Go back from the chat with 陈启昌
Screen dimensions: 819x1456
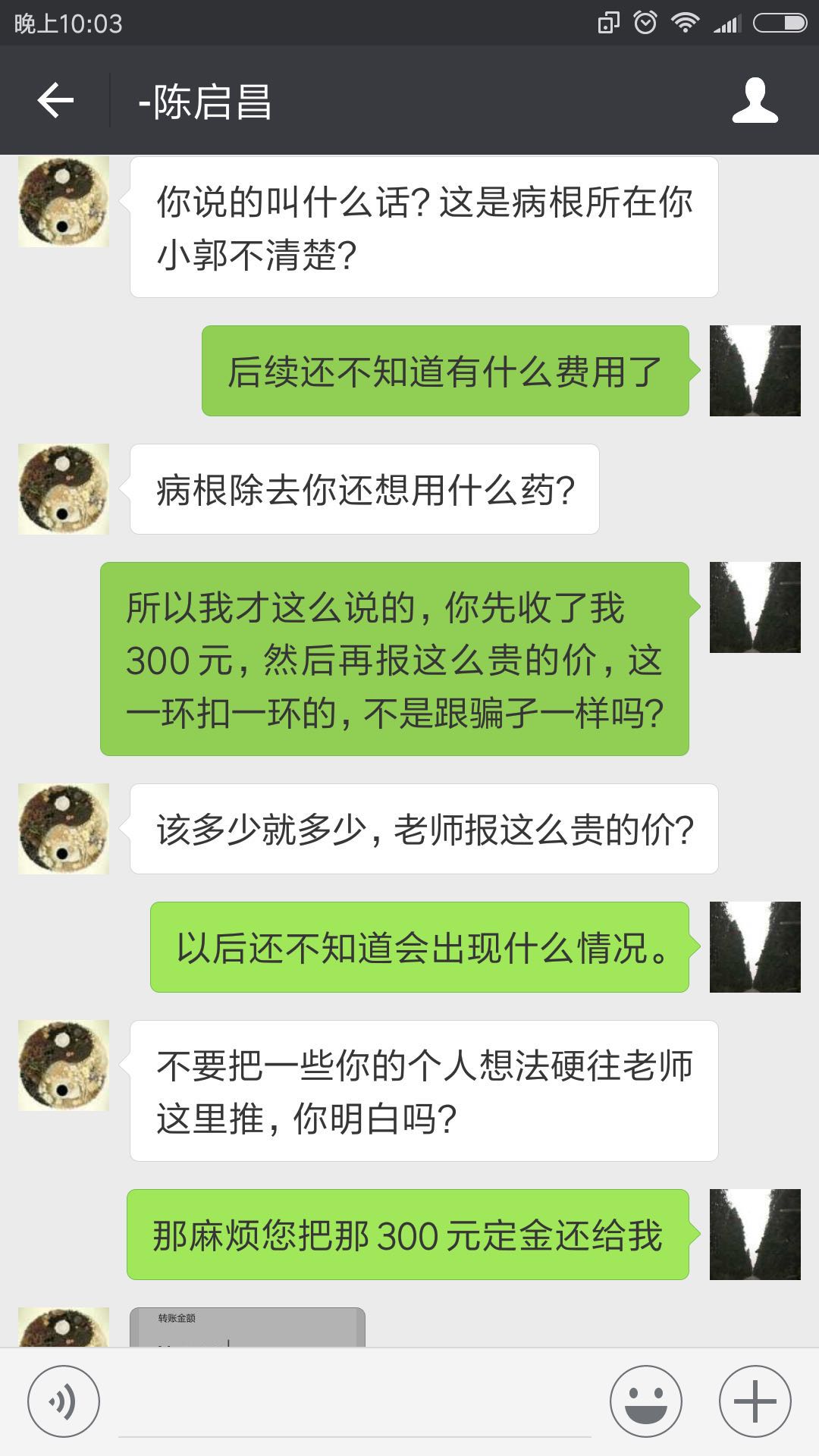(x=55, y=100)
